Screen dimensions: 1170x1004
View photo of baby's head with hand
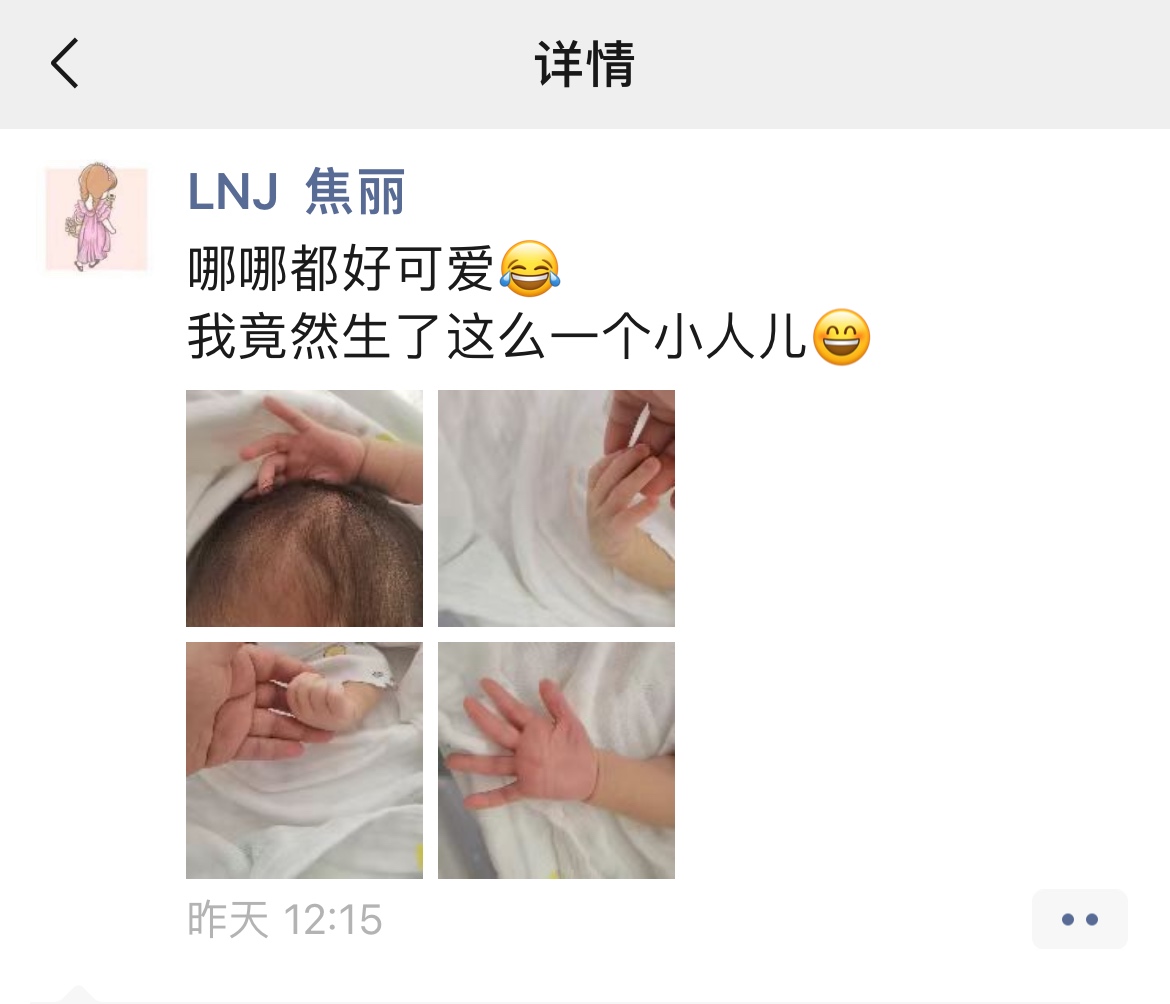(304, 508)
